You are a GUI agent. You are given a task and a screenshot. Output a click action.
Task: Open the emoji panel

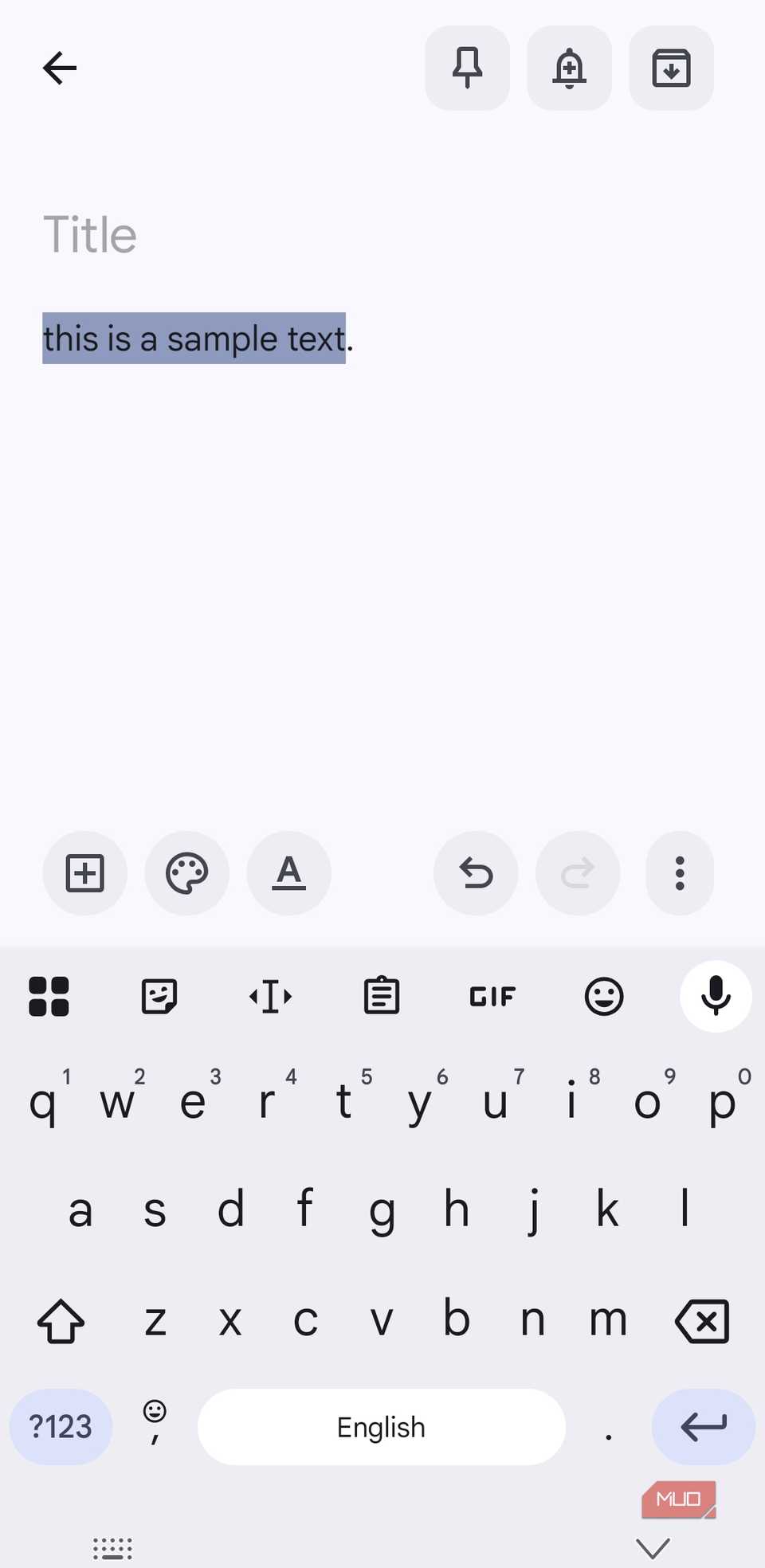(x=603, y=997)
